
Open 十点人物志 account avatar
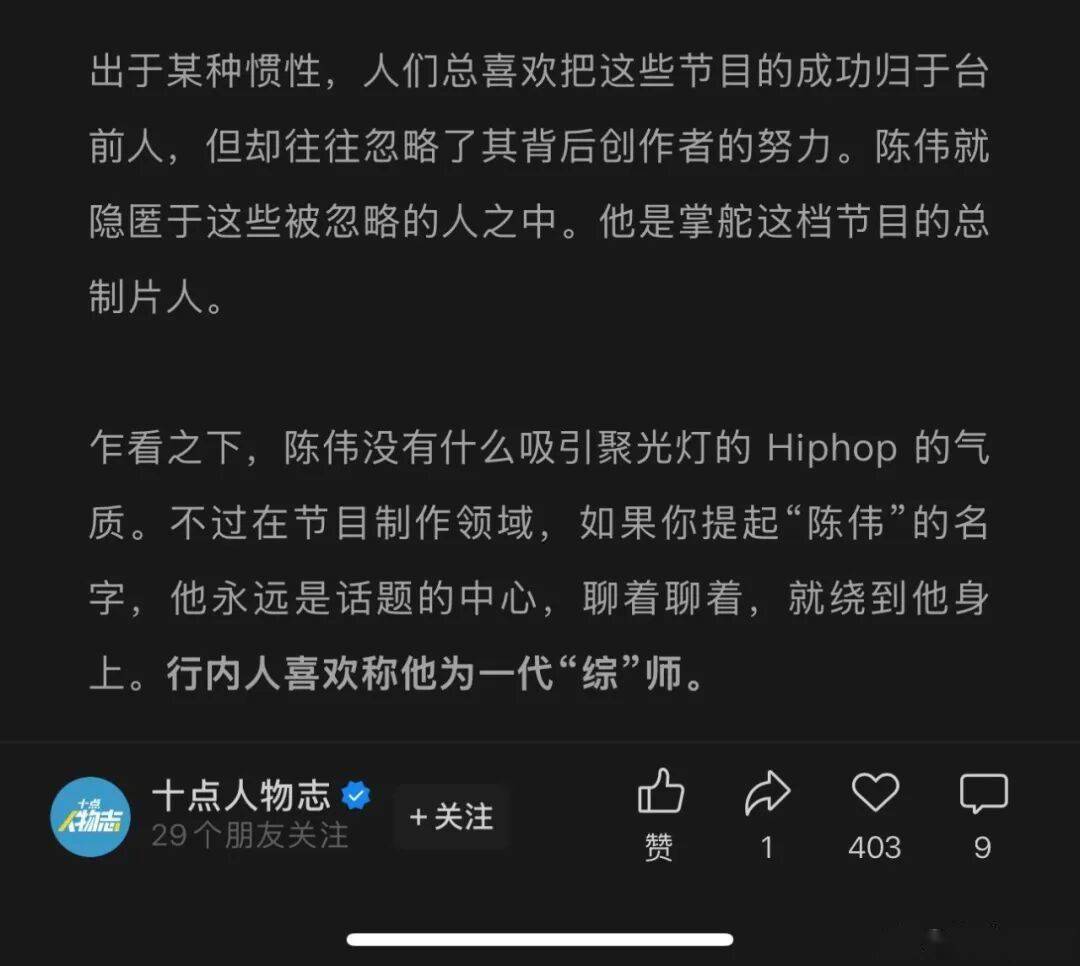tap(90, 817)
